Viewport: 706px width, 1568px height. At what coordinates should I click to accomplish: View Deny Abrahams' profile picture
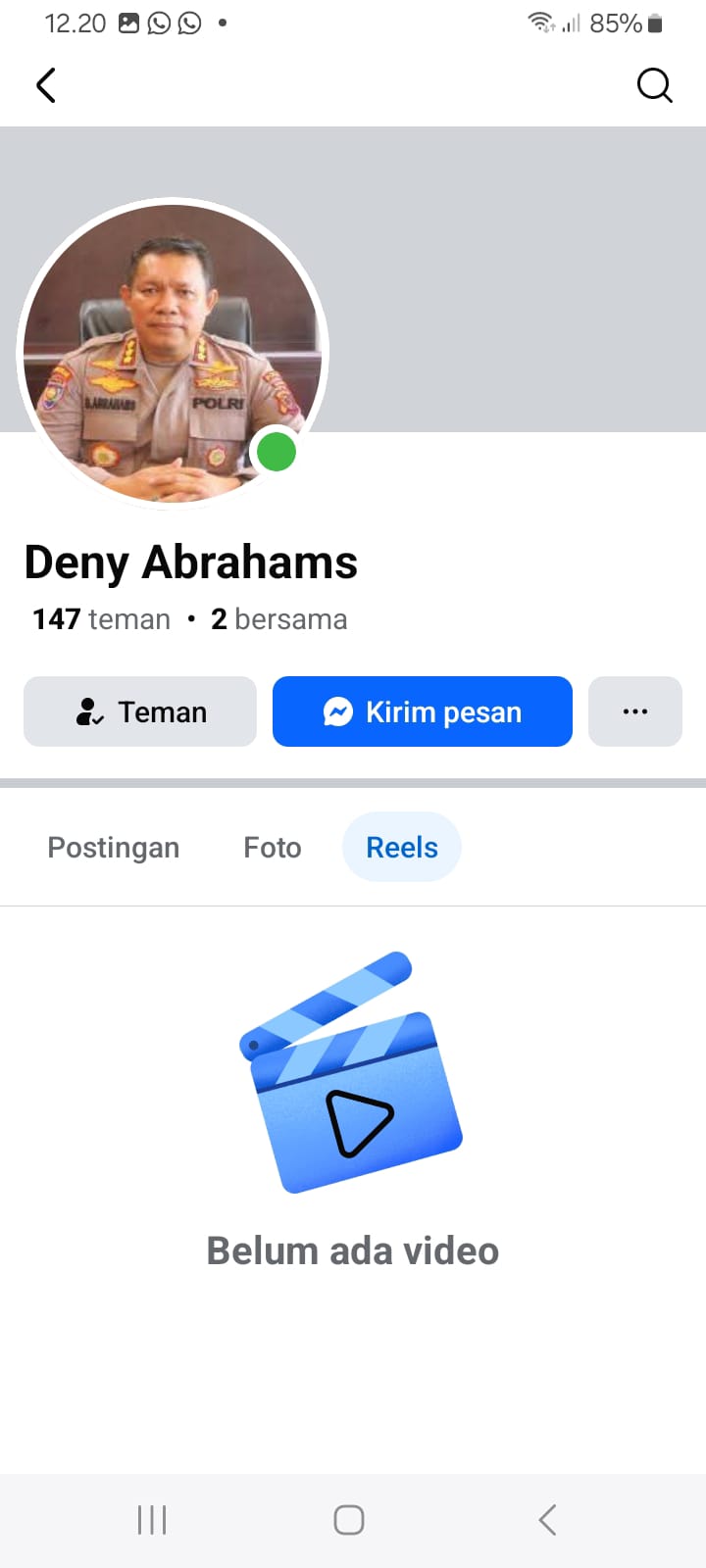click(x=173, y=353)
